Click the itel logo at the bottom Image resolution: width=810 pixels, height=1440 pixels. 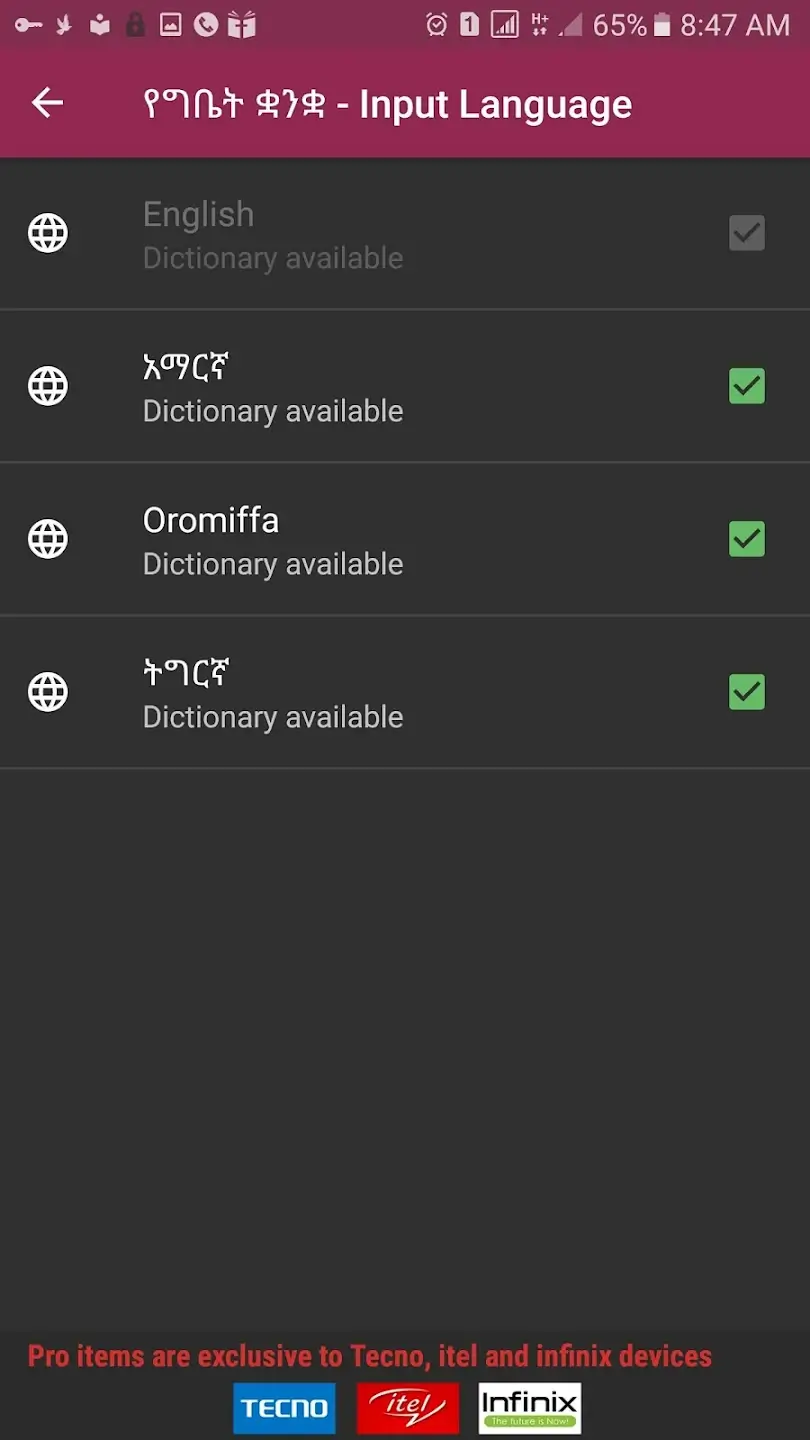pyautogui.click(x=407, y=1407)
